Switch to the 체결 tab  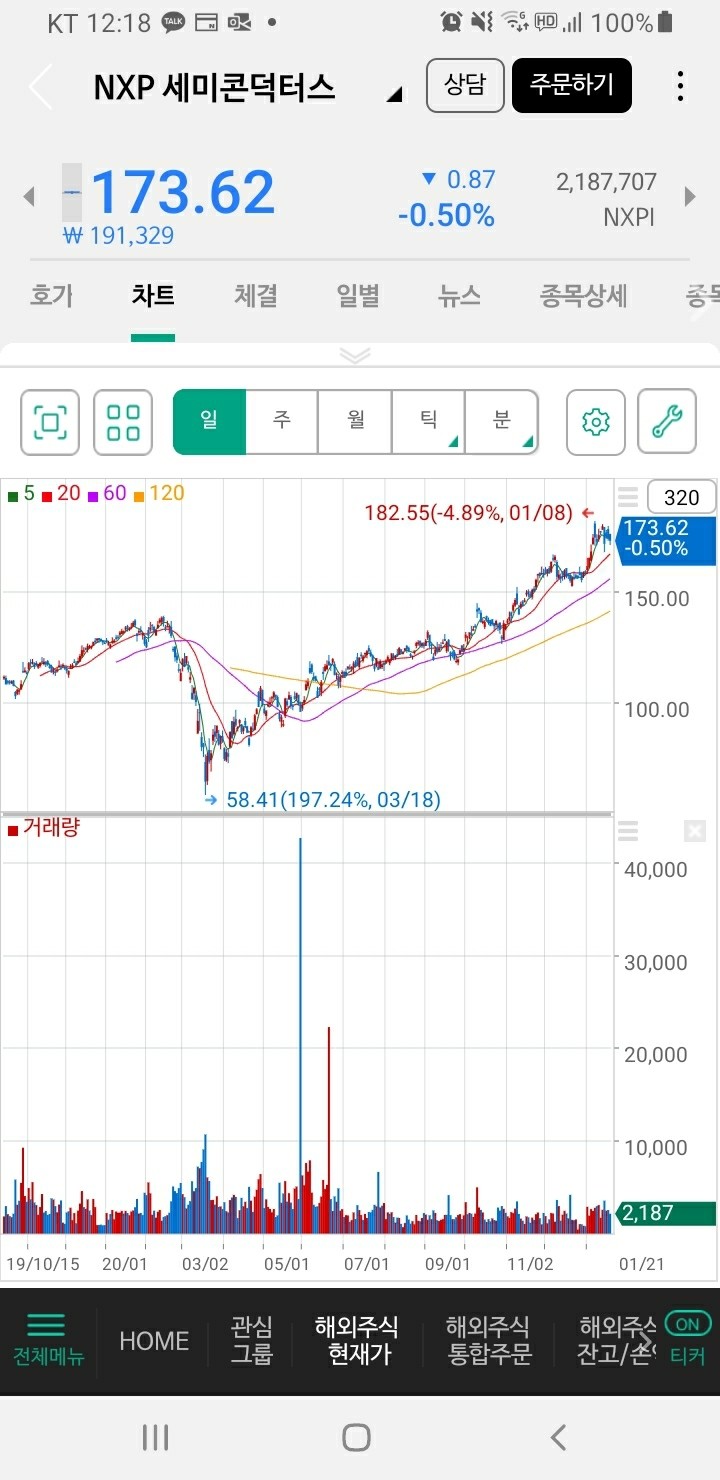point(255,296)
